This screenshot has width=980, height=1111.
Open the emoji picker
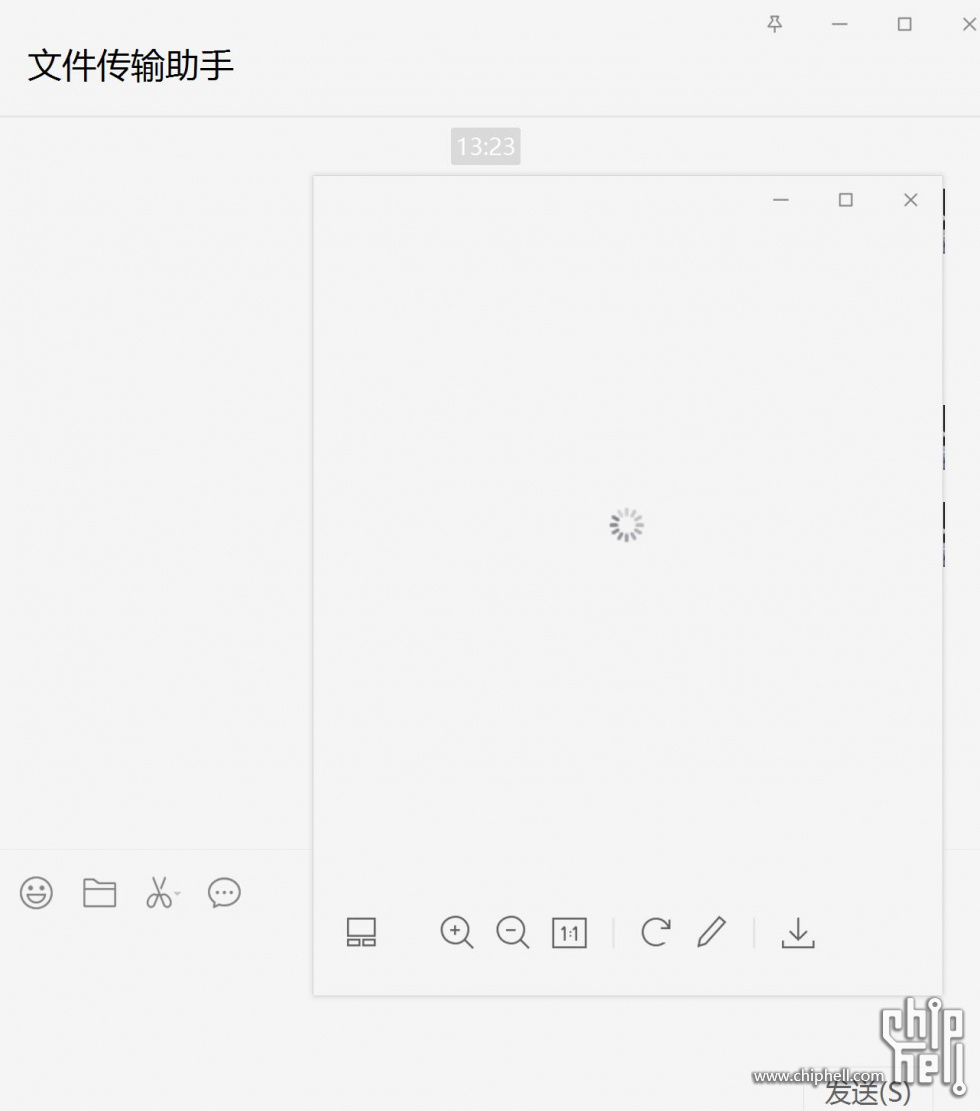click(36, 893)
